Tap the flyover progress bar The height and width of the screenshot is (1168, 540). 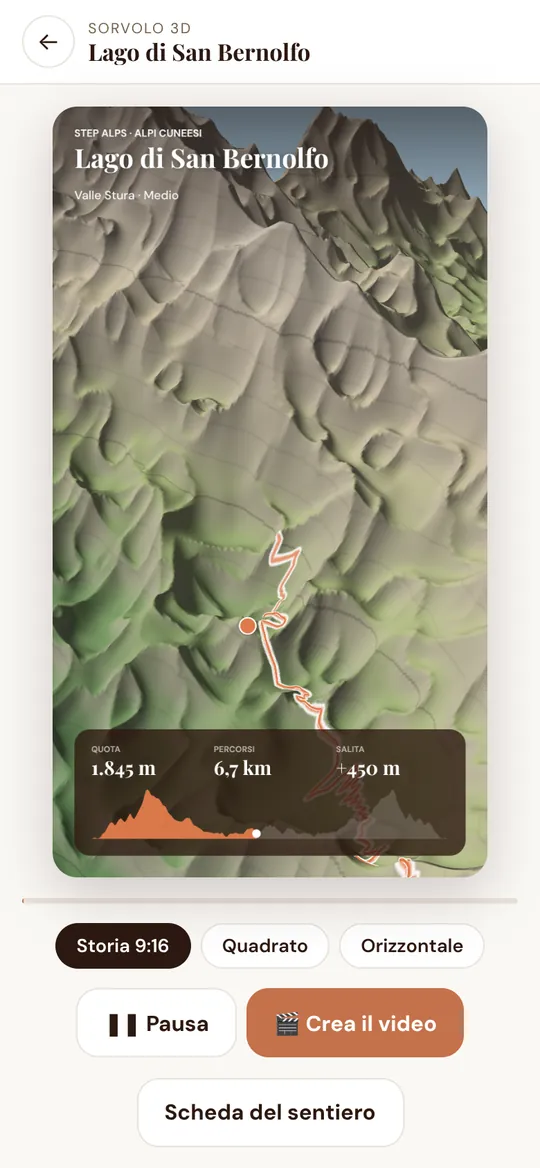(x=270, y=901)
